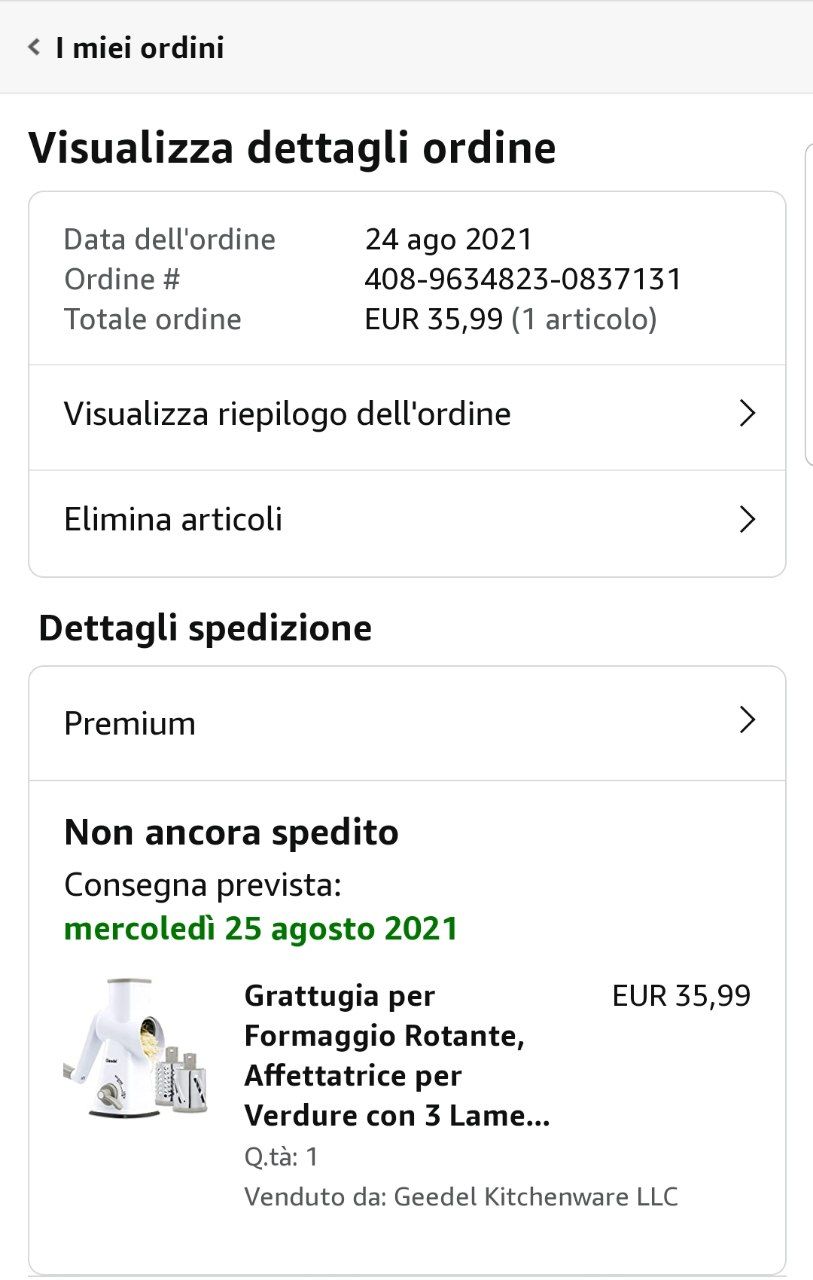Open the Grattugia per Formaggio Rotante product title
The image size is (813, 1280).
click(397, 1056)
